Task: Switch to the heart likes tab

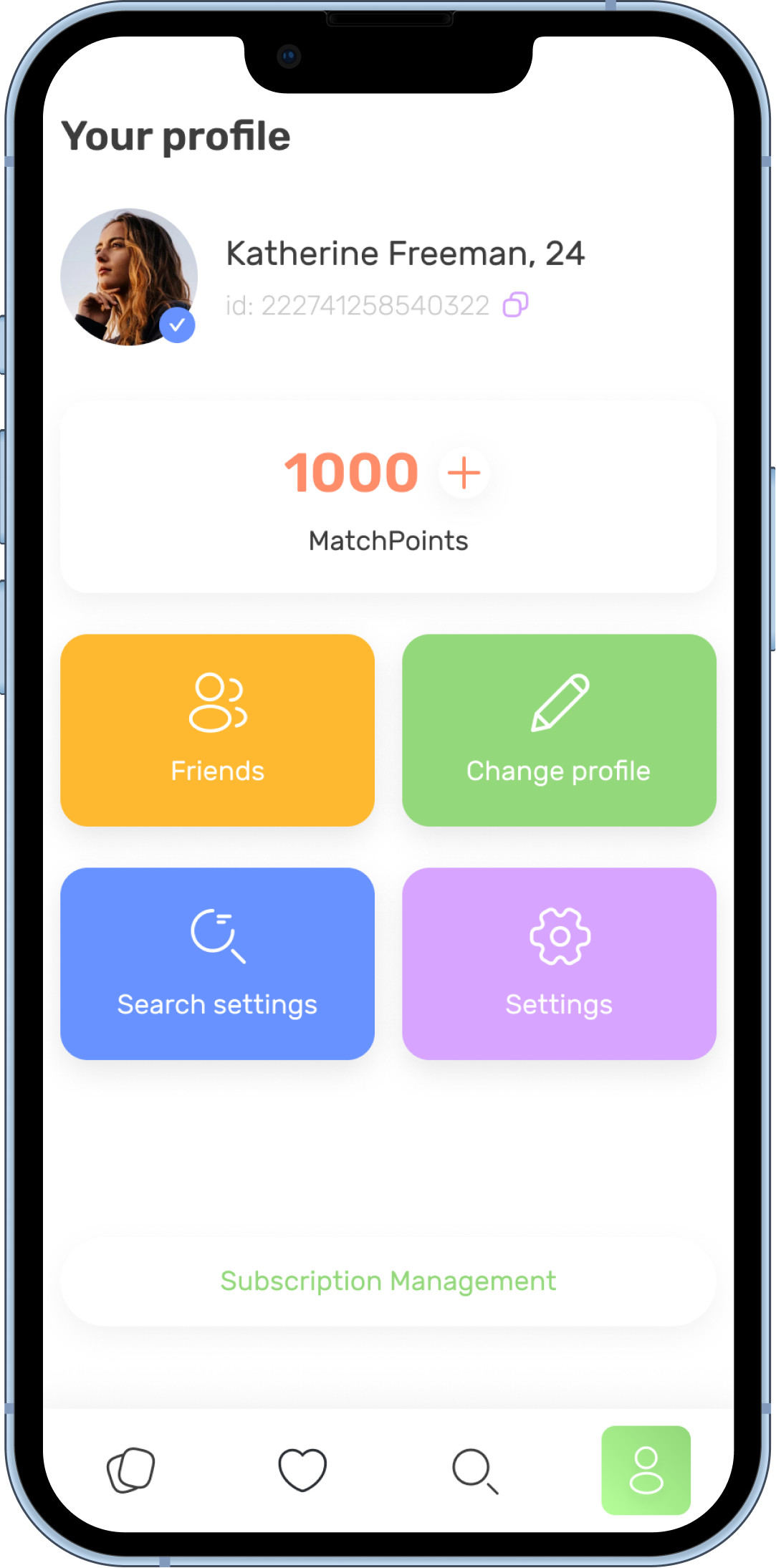Action: click(302, 1470)
